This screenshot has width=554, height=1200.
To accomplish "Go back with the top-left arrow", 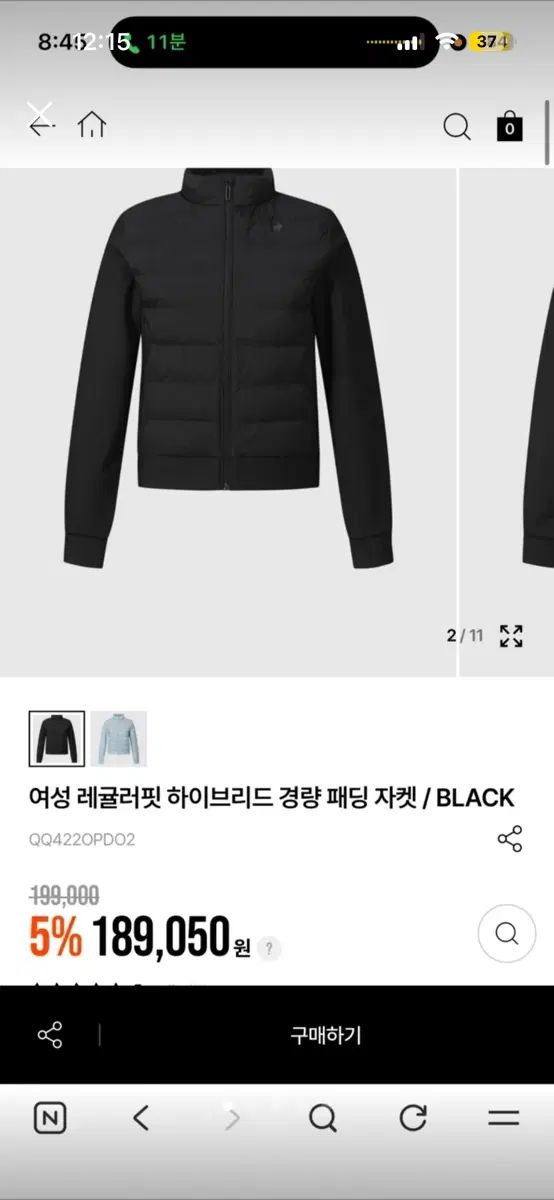I will click(40, 126).
